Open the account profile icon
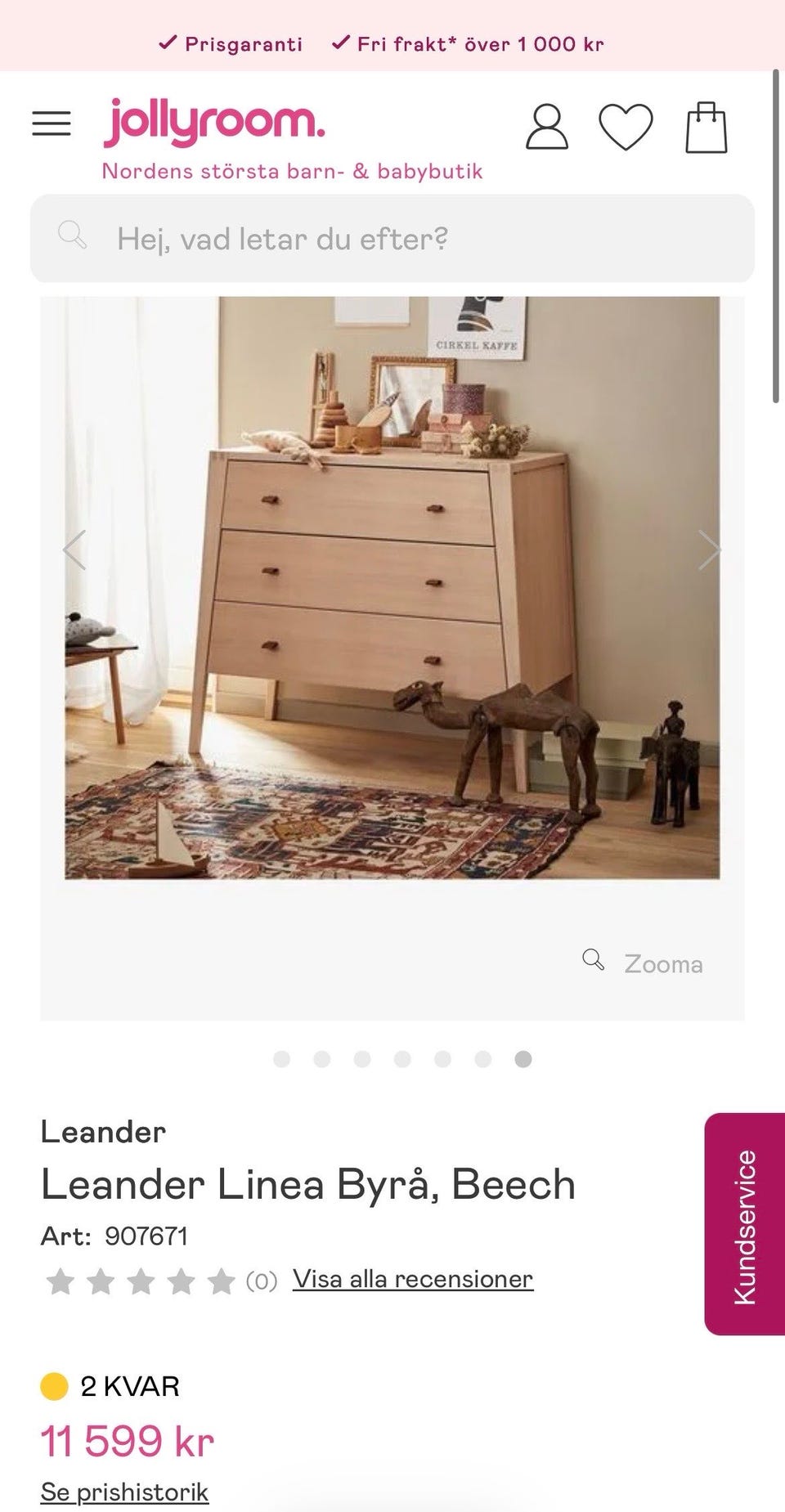 [546, 128]
